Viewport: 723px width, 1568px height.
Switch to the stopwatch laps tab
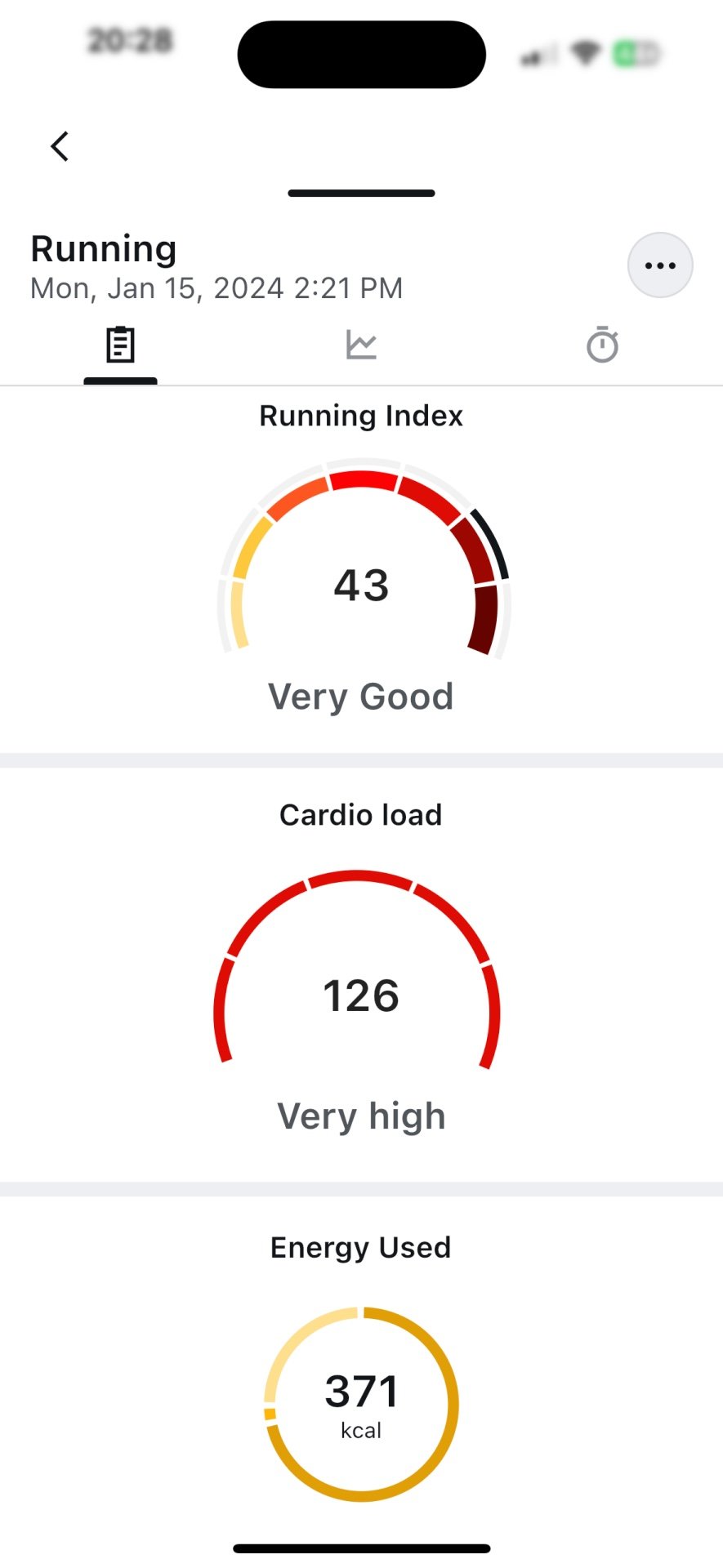[x=602, y=345]
